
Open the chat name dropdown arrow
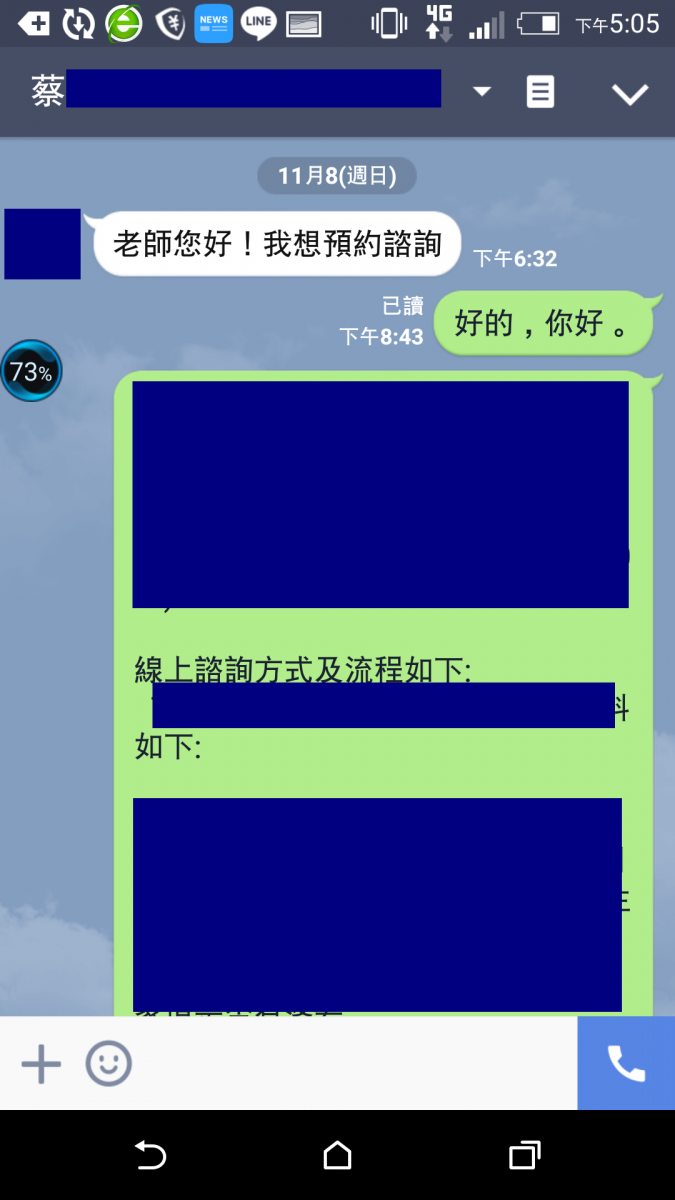(x=481, y=92)
